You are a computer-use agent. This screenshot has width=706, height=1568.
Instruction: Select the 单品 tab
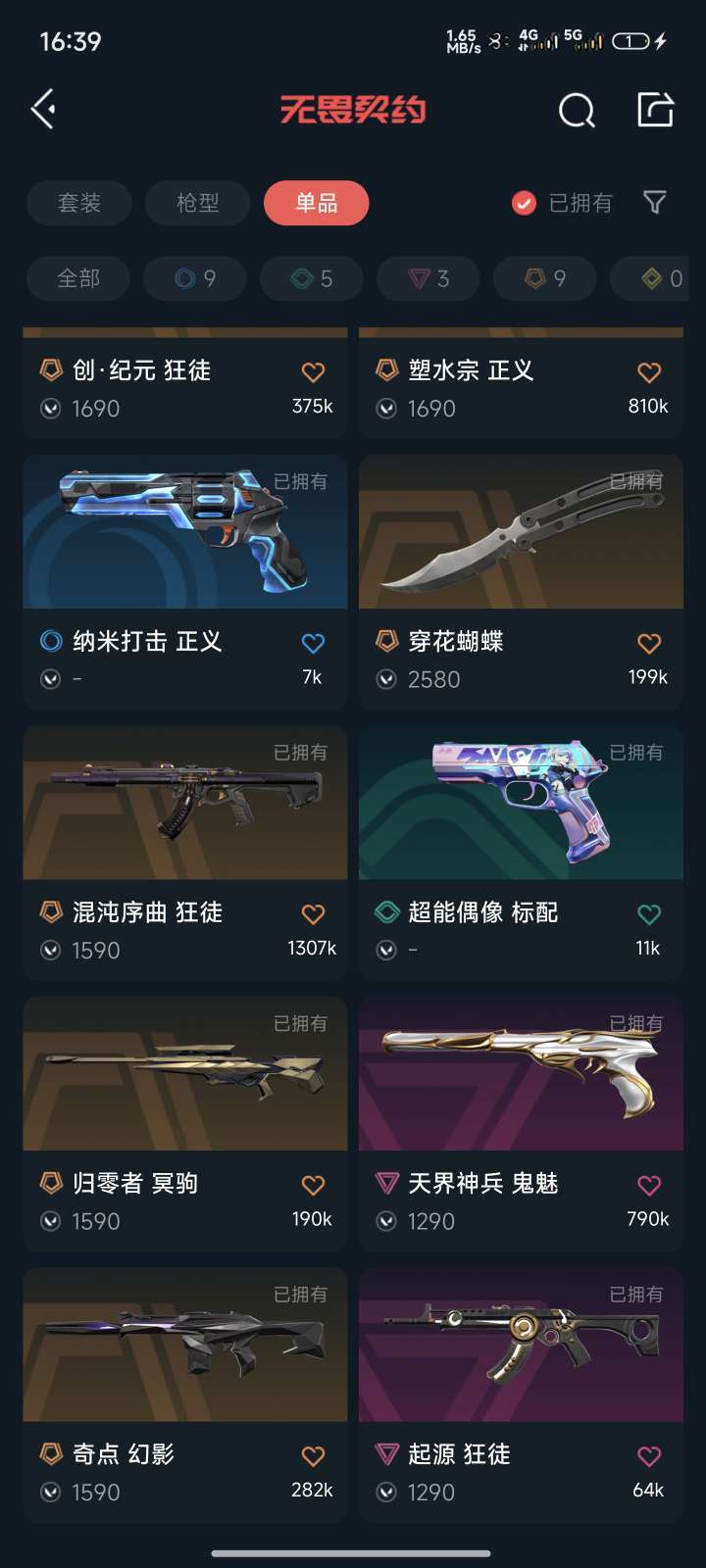click(317, 203)
